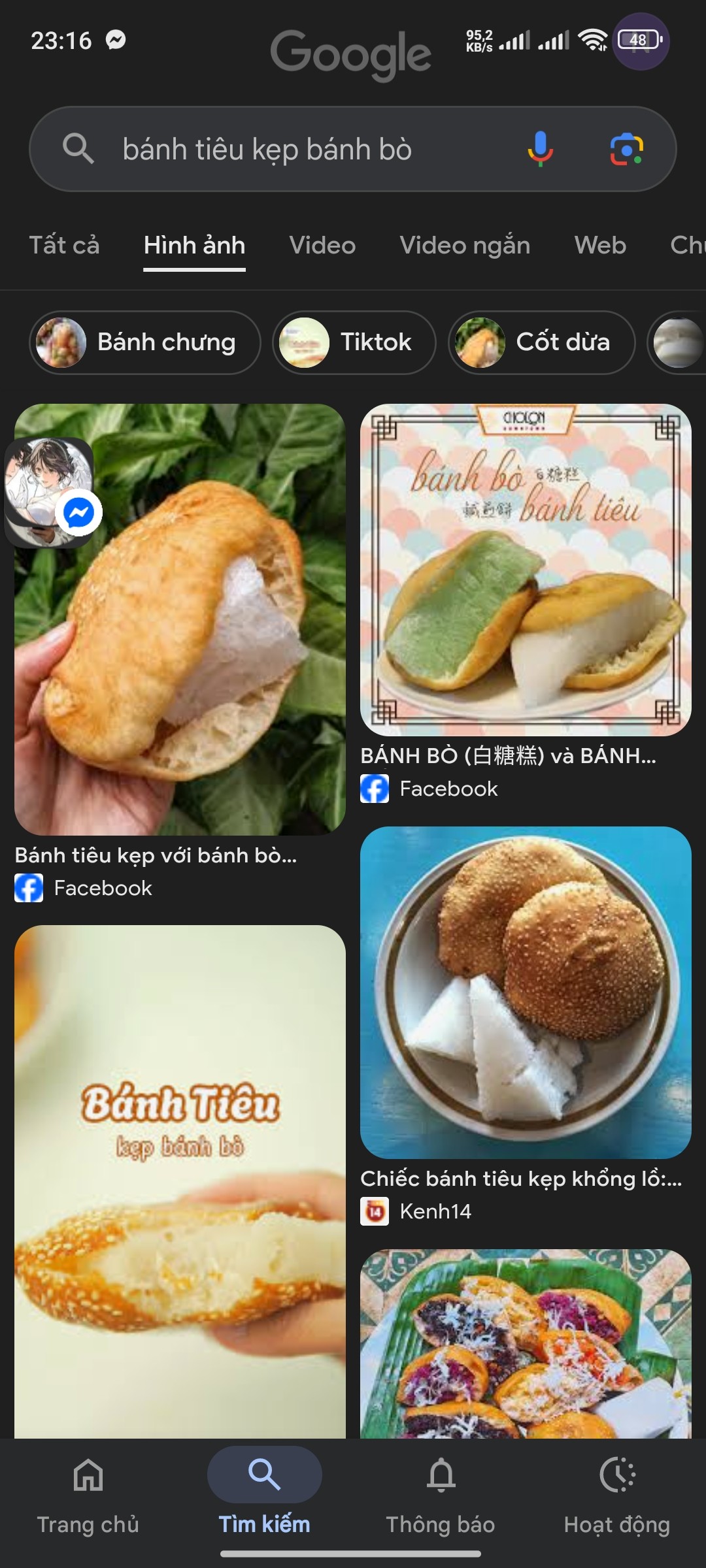Open the Bánh tiêu kẹp với bánh bò image

180,619
